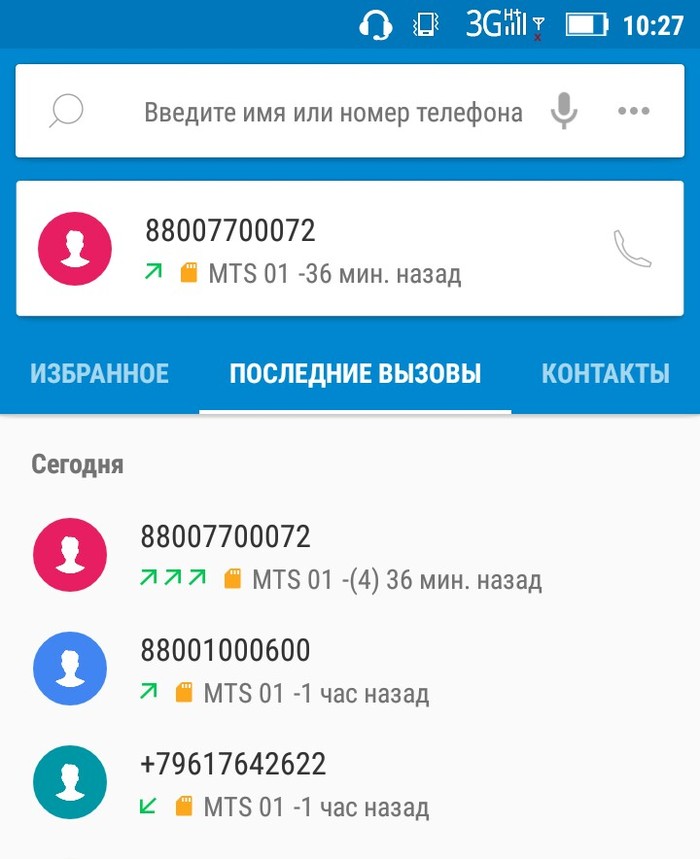This screenshot has width=700, height=859.
Task: Tap the teal avatar next to +79617642622
Action: pos(69,783)
